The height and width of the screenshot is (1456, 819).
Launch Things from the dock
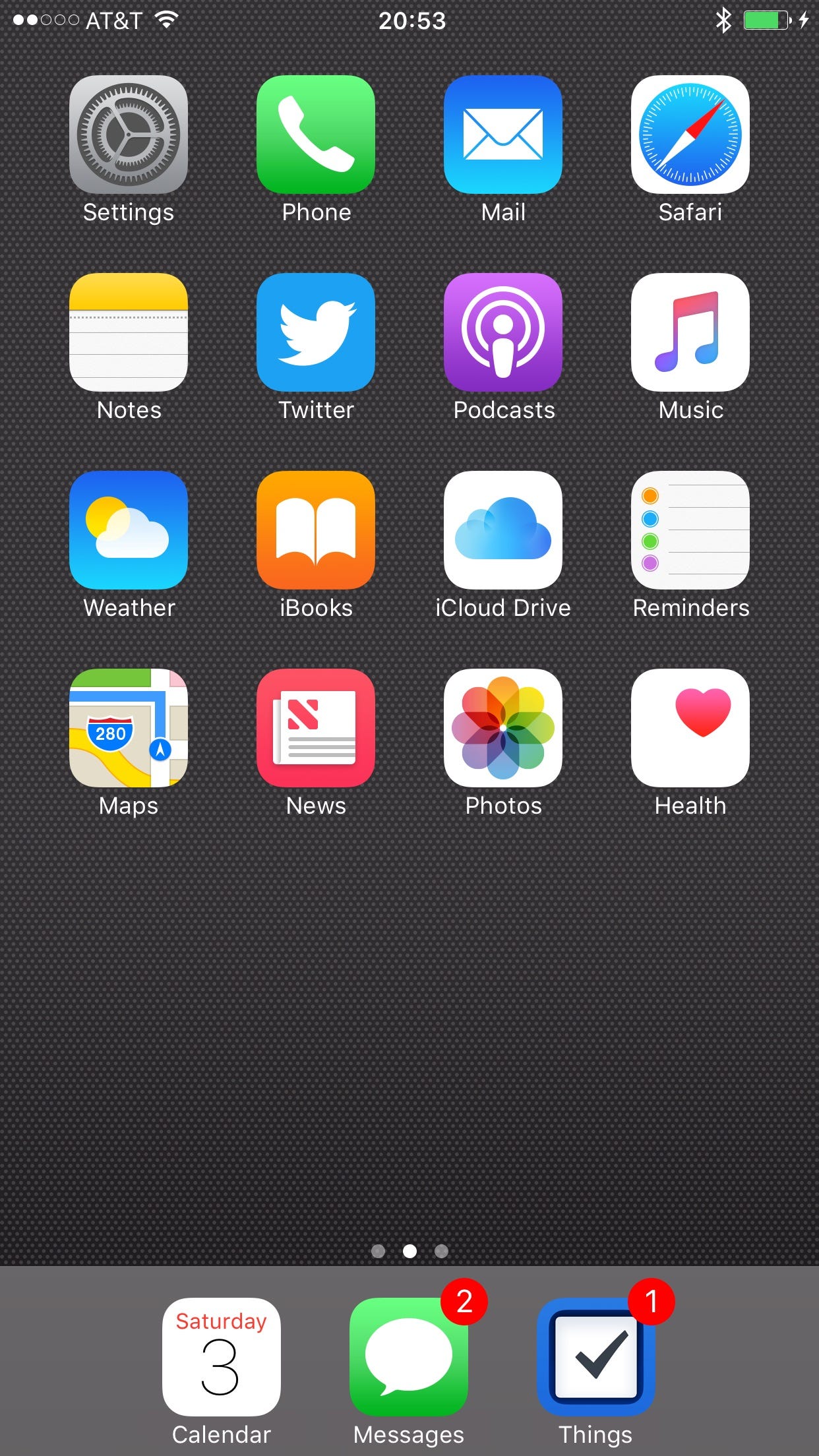(596, 1357)
